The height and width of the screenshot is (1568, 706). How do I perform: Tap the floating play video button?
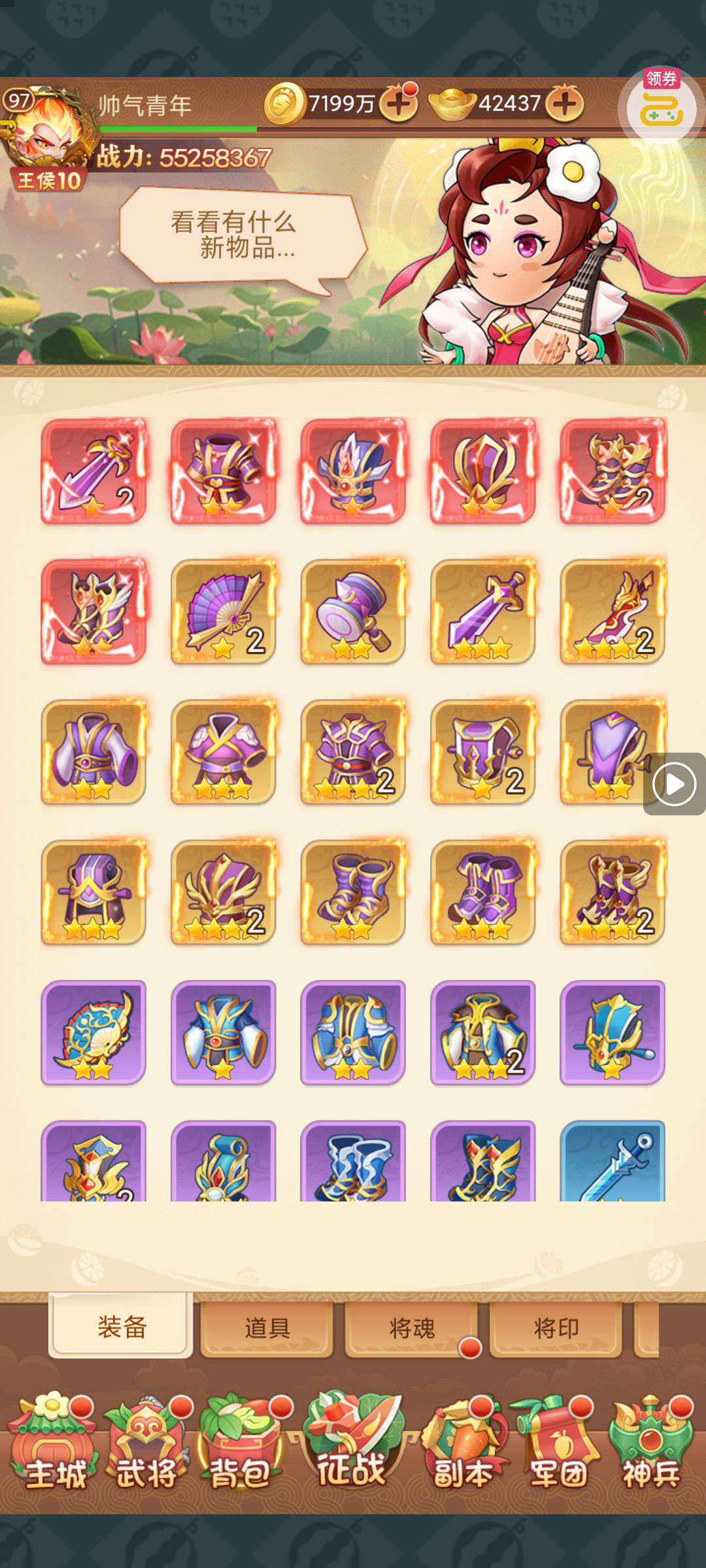pos(674,783)
